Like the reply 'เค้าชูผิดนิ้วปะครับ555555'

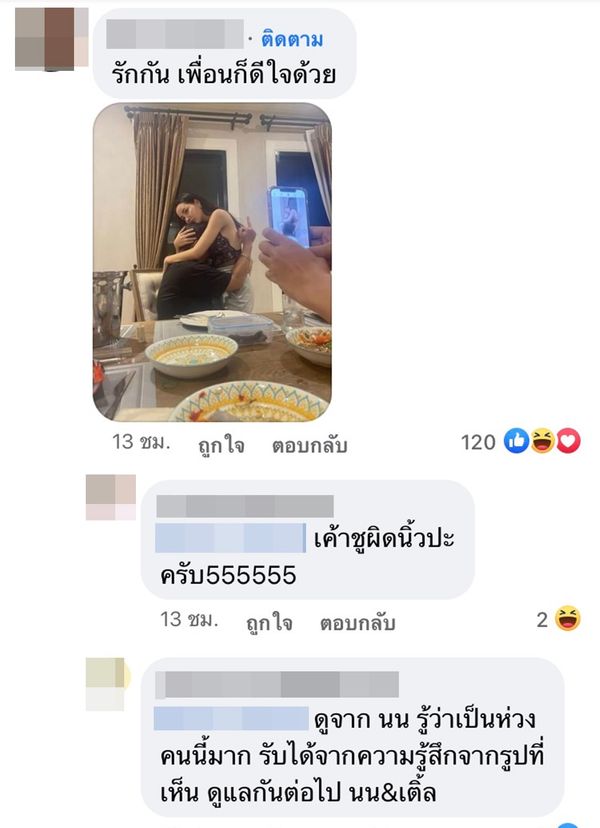(269, 622)
